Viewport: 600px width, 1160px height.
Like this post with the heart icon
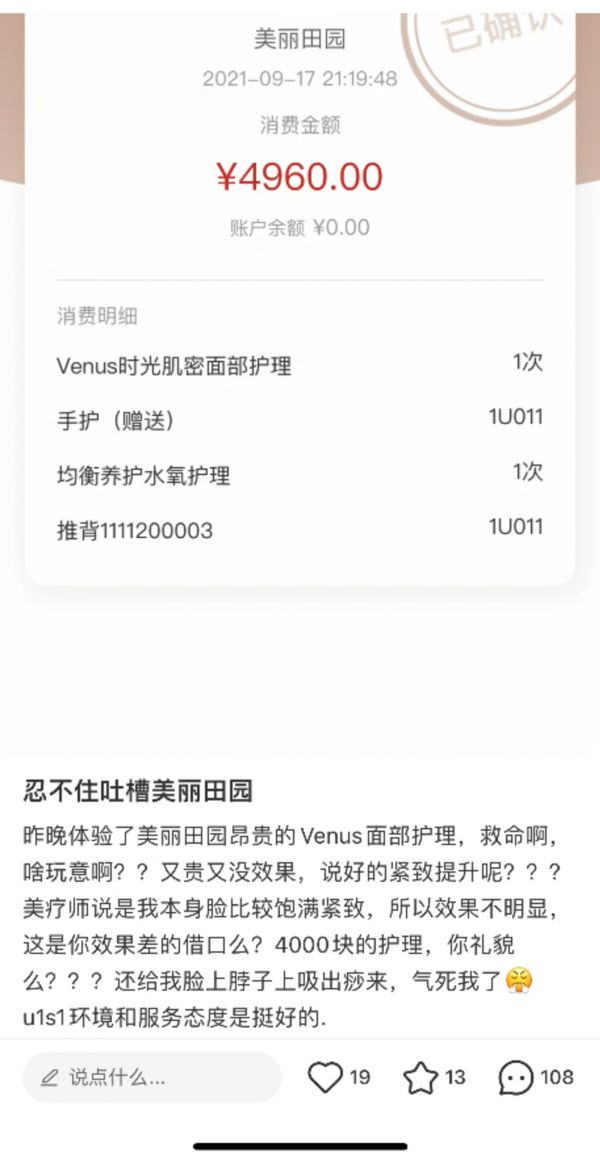(x=325, y=1077)
